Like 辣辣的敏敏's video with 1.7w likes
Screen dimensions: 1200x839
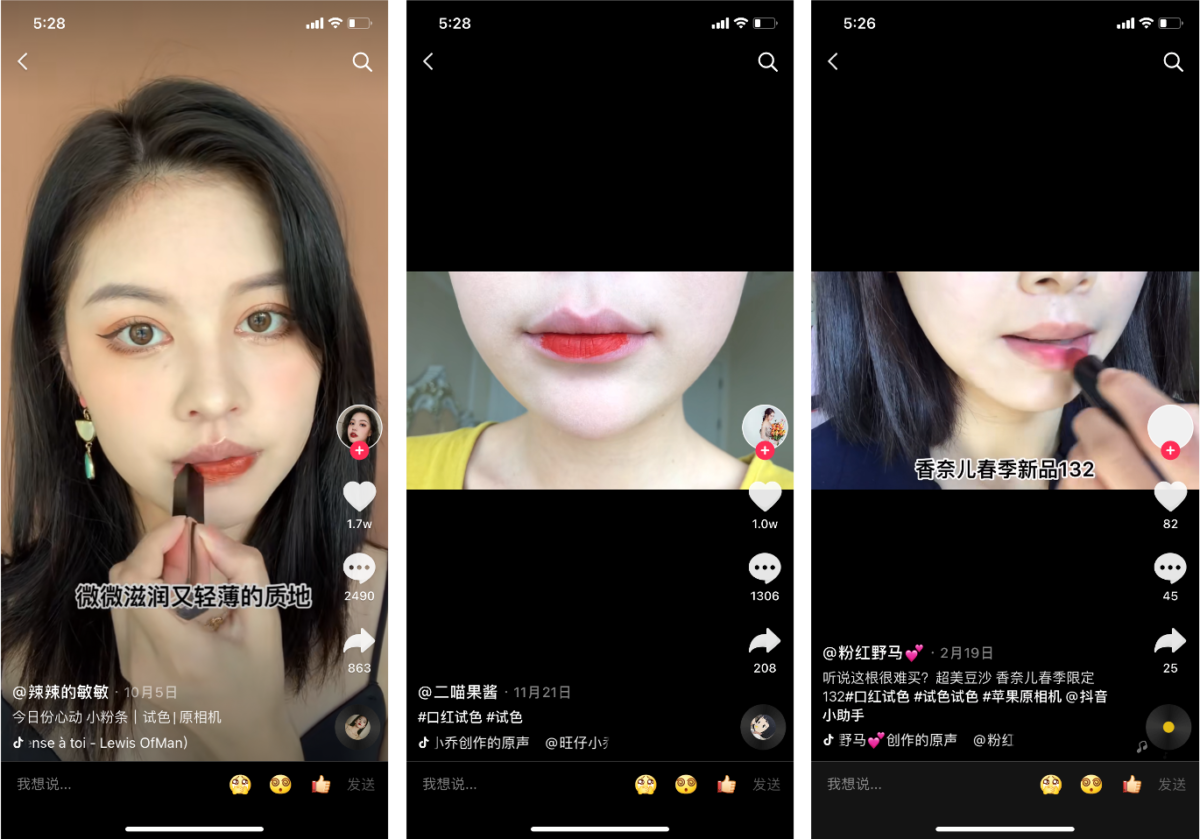tap(359, 496)
